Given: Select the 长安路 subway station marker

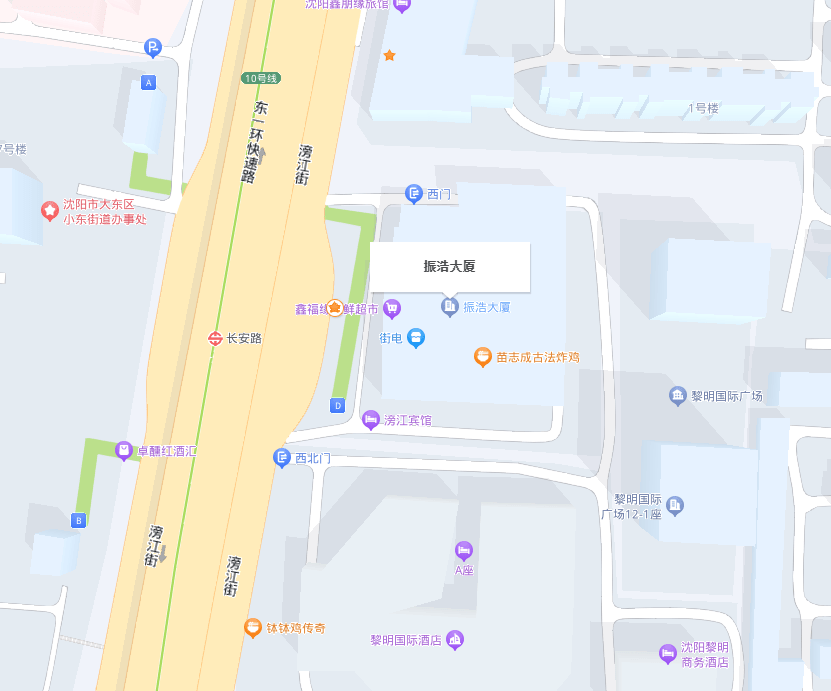Looking at the screenshot, I should click(x=215, y=338).
